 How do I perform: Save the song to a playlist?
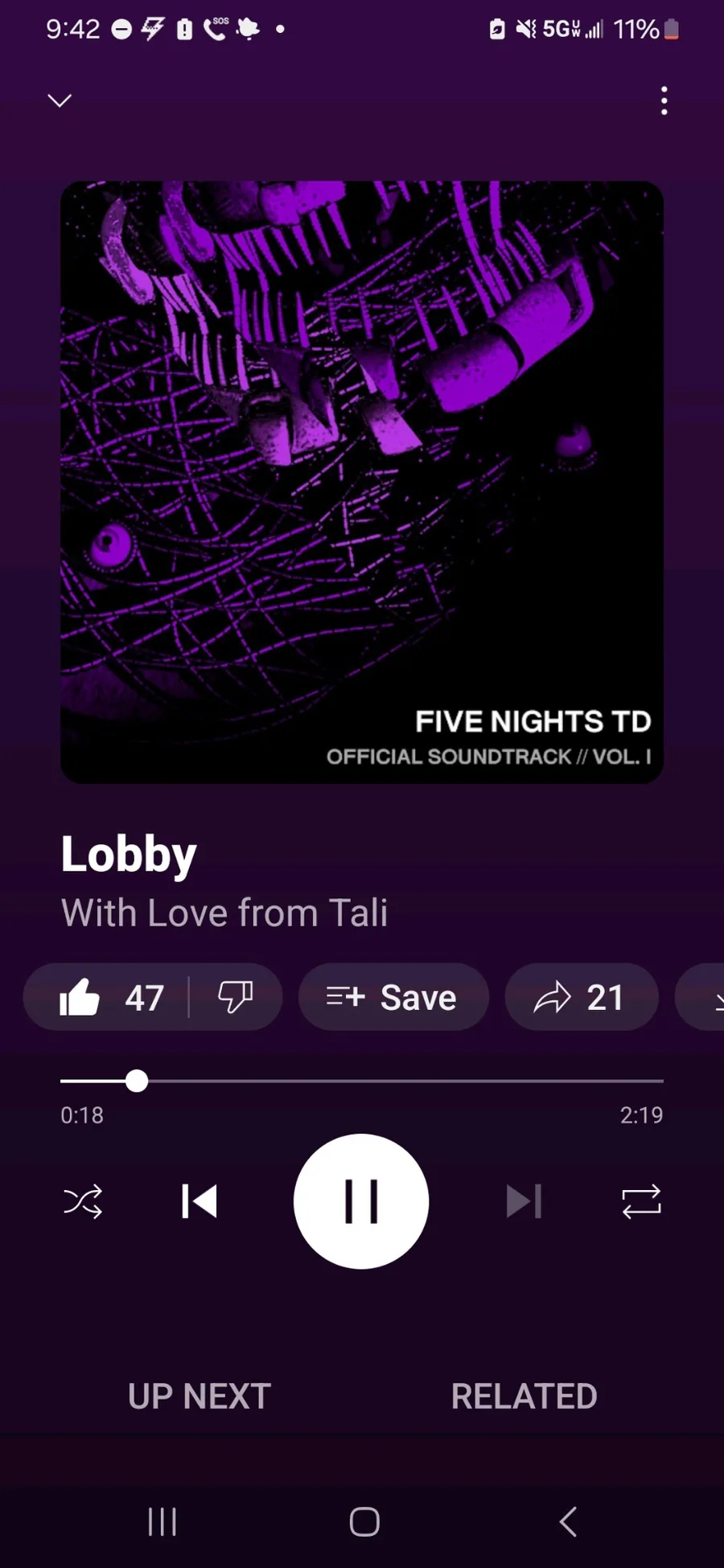pos(393,997)
